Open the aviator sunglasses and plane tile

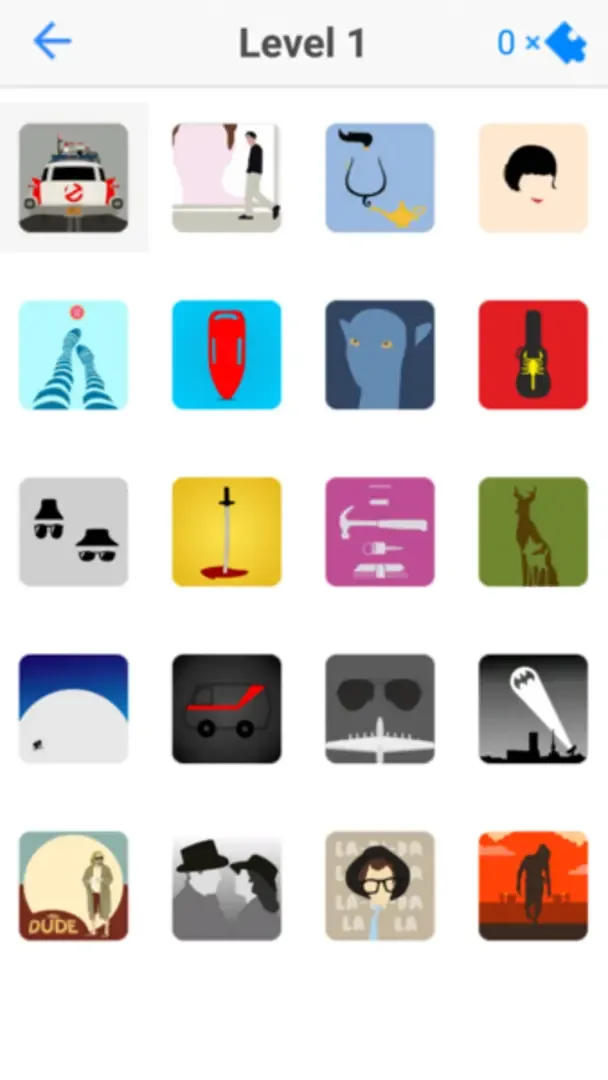click(380, 709)
